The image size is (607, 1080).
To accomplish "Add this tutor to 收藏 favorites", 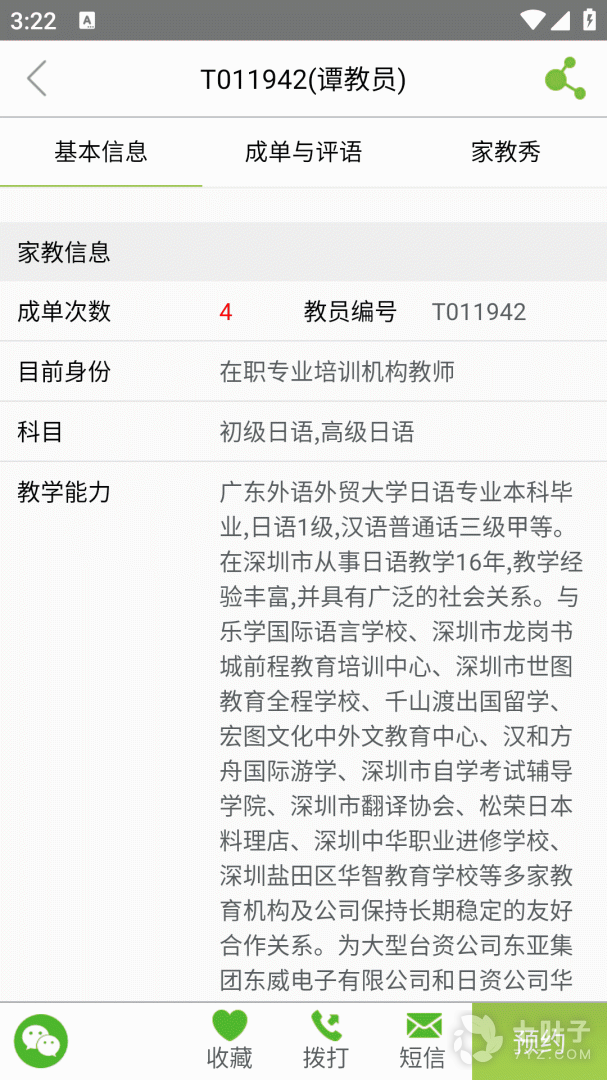I will coord(229,1041).
